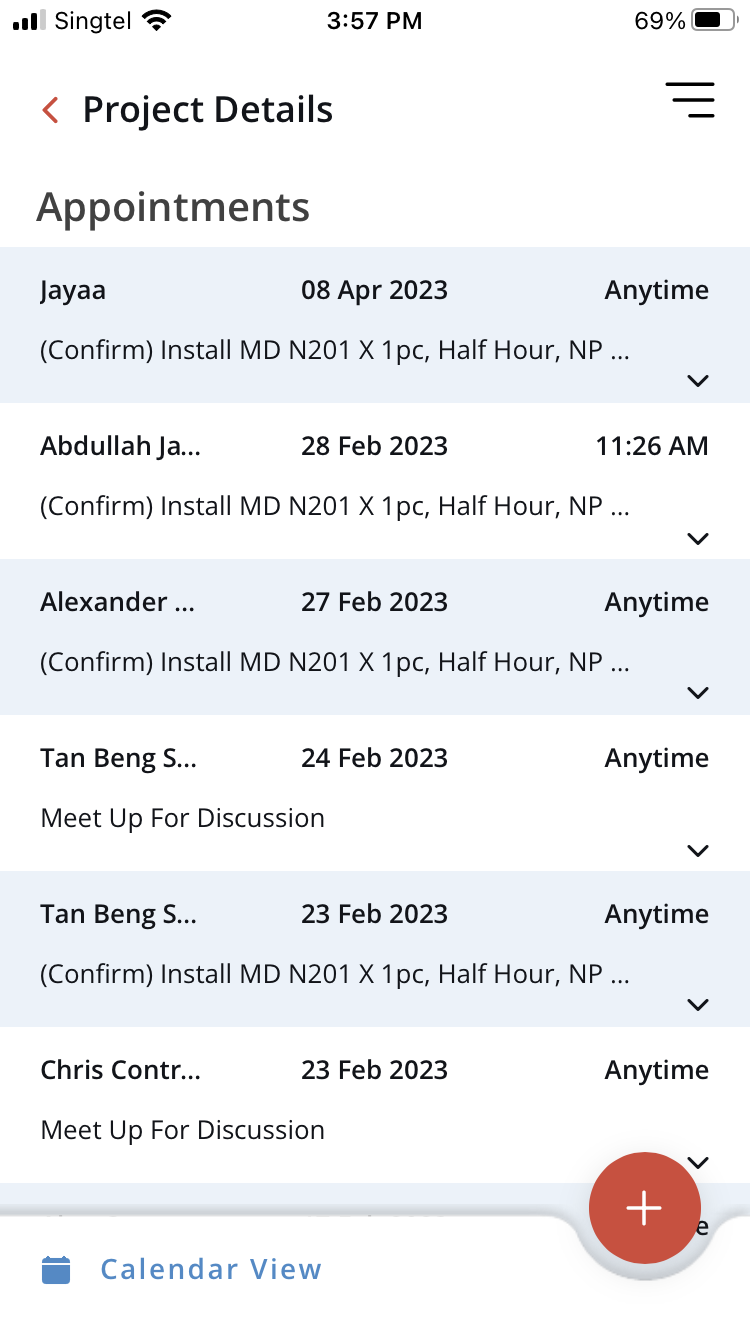Expand Jayaa's appointment details chevron
750x1334 pixels.
(698, 380)
